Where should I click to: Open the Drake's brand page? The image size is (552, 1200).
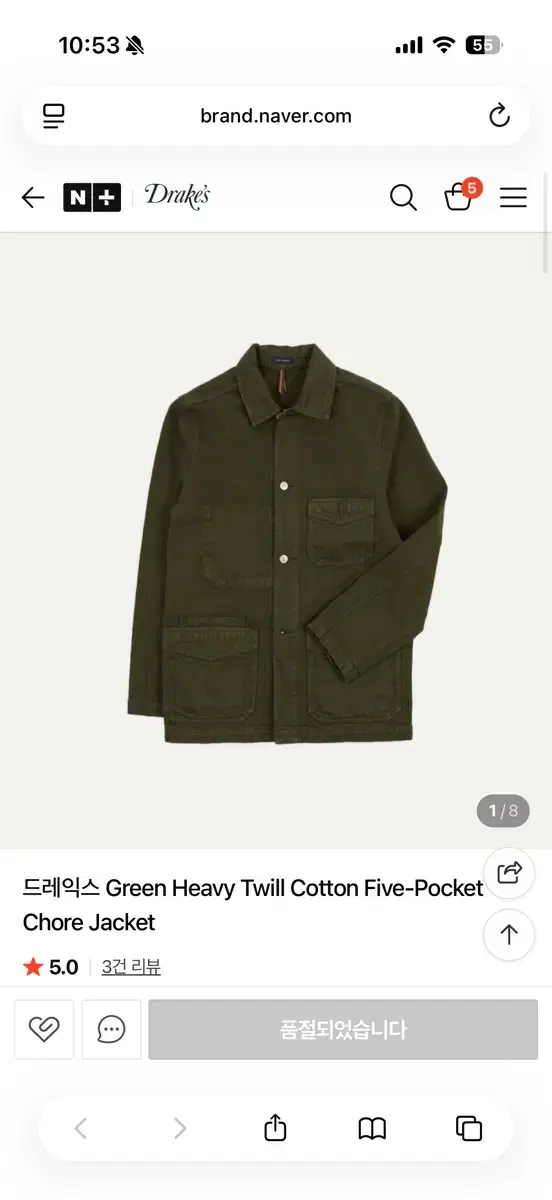177,196
